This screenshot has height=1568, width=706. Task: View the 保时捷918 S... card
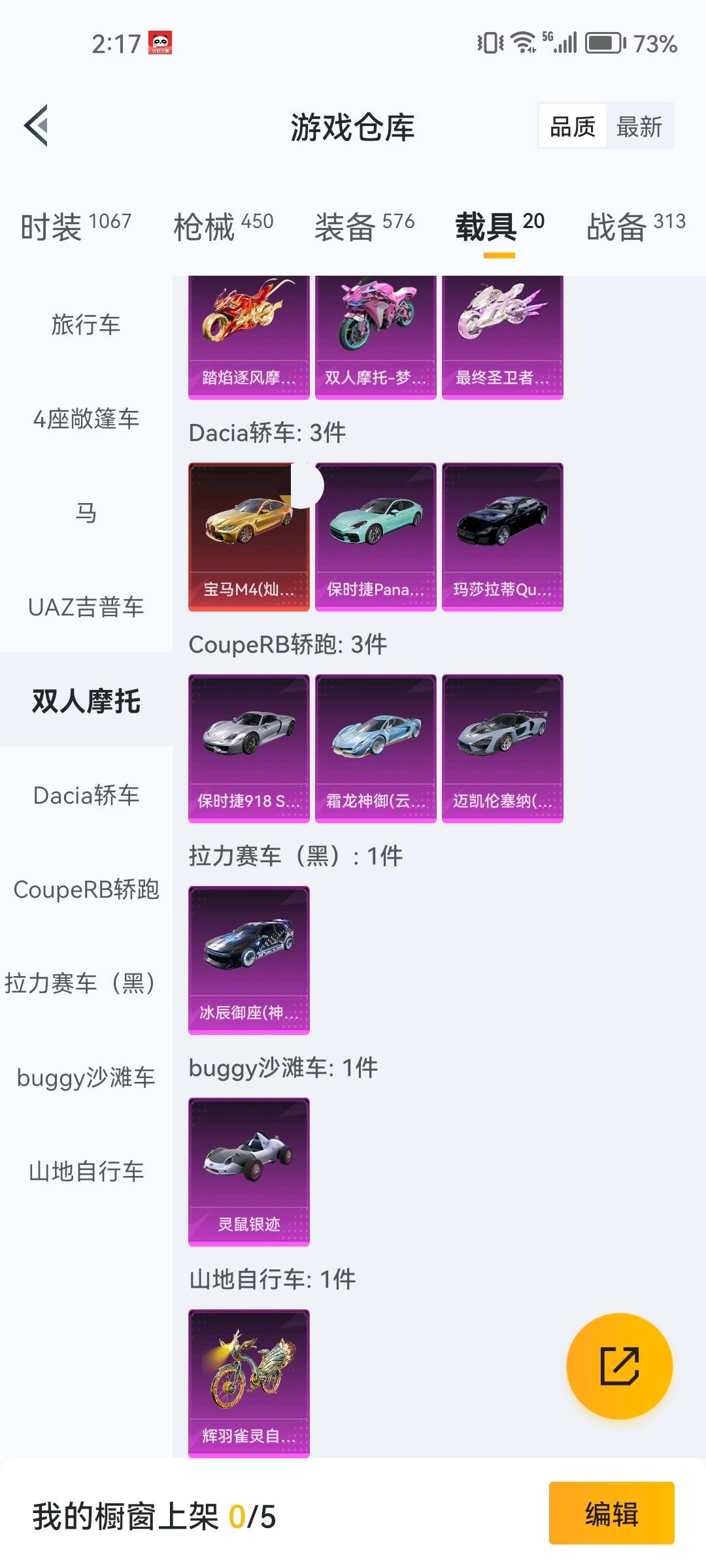coord(248,749)
